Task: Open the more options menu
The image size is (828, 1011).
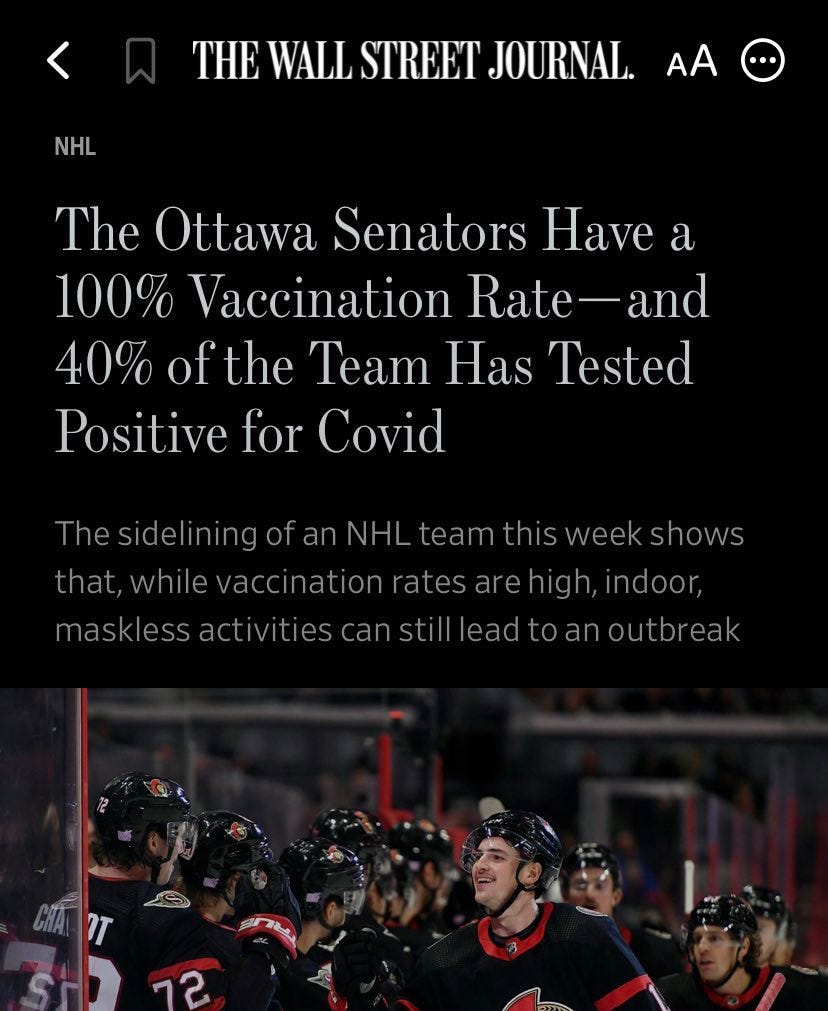Action: (763, 62)
